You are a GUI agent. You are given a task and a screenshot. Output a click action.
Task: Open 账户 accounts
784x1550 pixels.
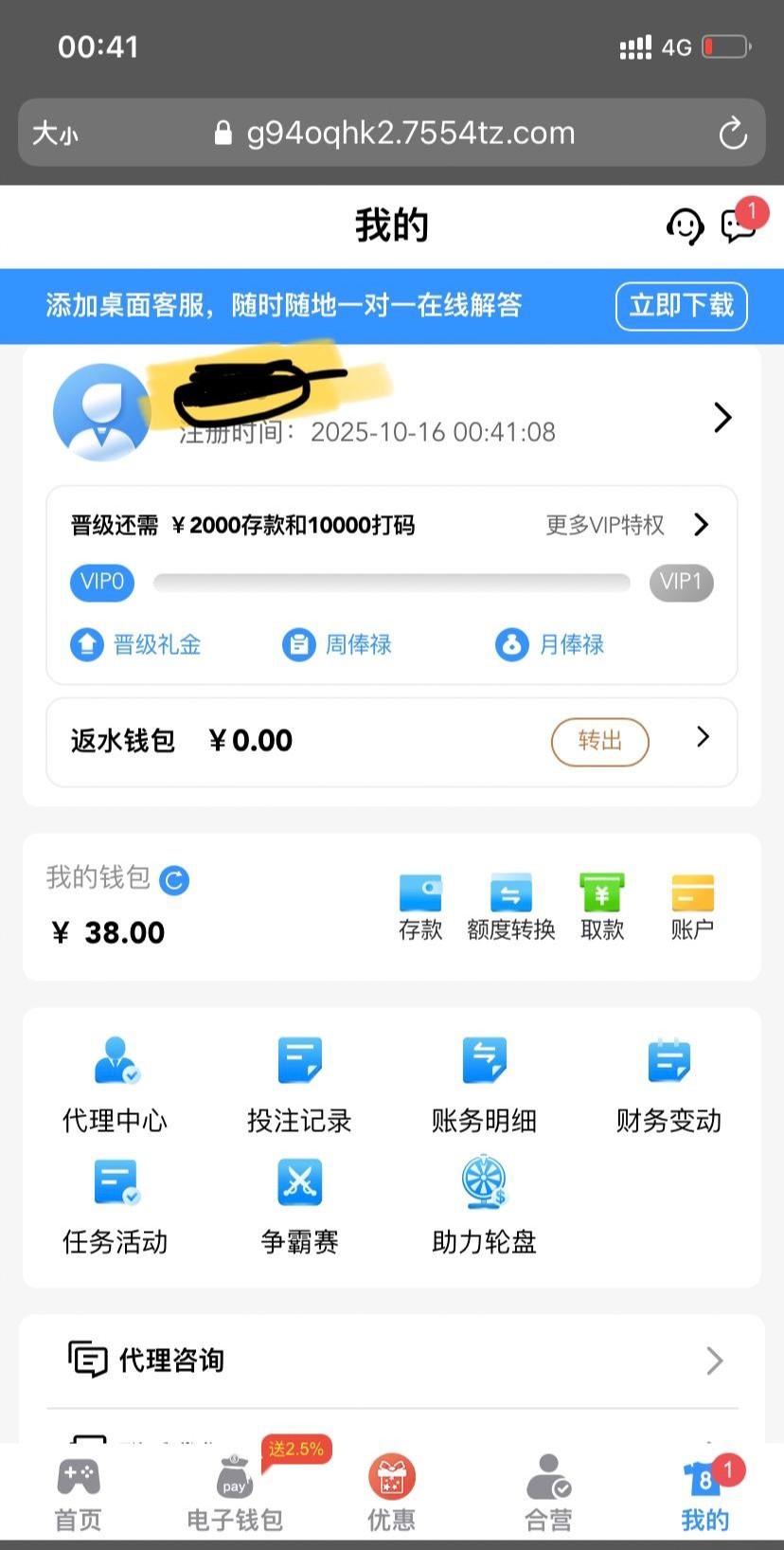(692, 907)
